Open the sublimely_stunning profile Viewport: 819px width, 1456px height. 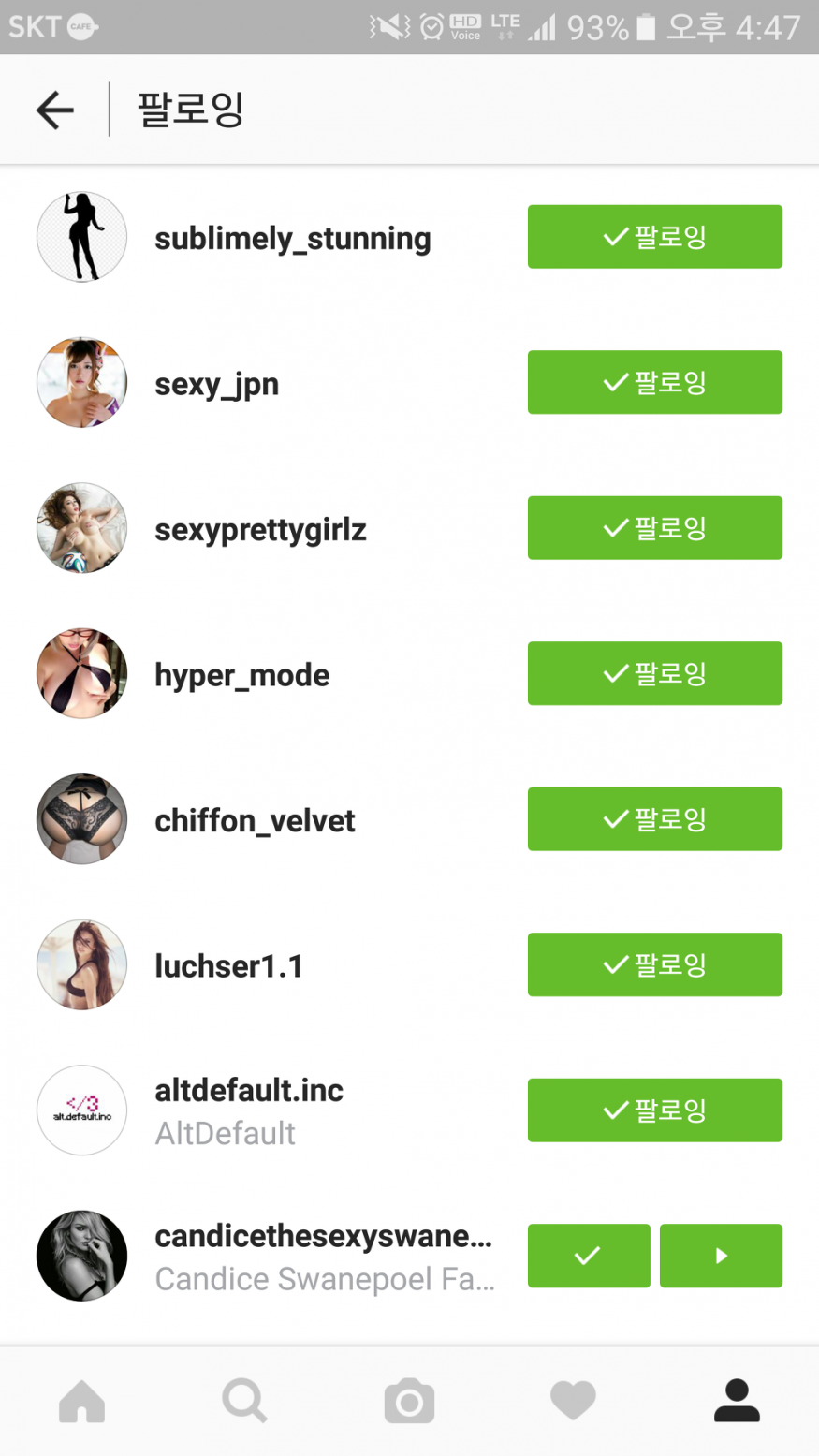point(292,239)
